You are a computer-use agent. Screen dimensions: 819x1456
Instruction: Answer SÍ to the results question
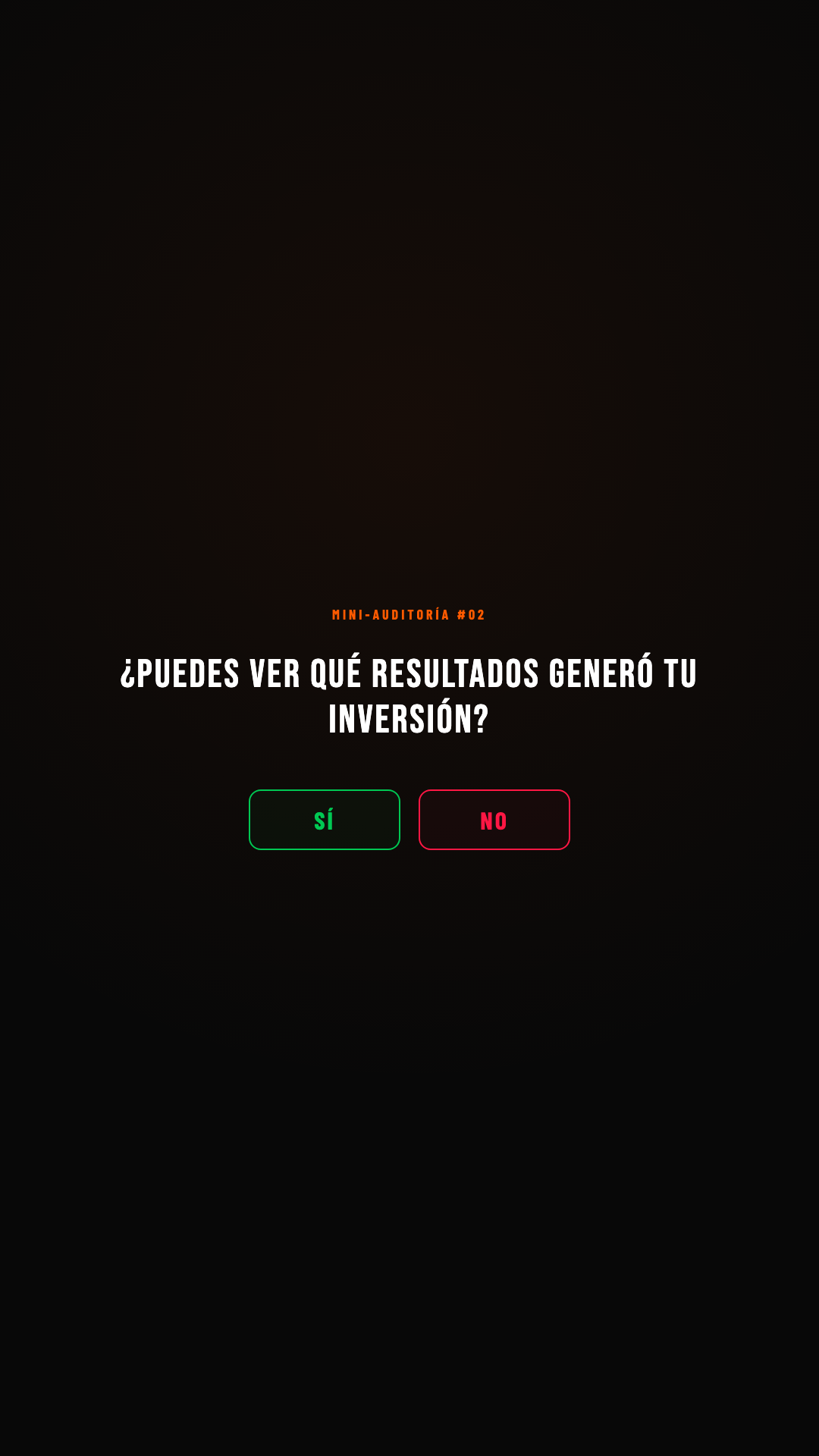tap(325, 820)
